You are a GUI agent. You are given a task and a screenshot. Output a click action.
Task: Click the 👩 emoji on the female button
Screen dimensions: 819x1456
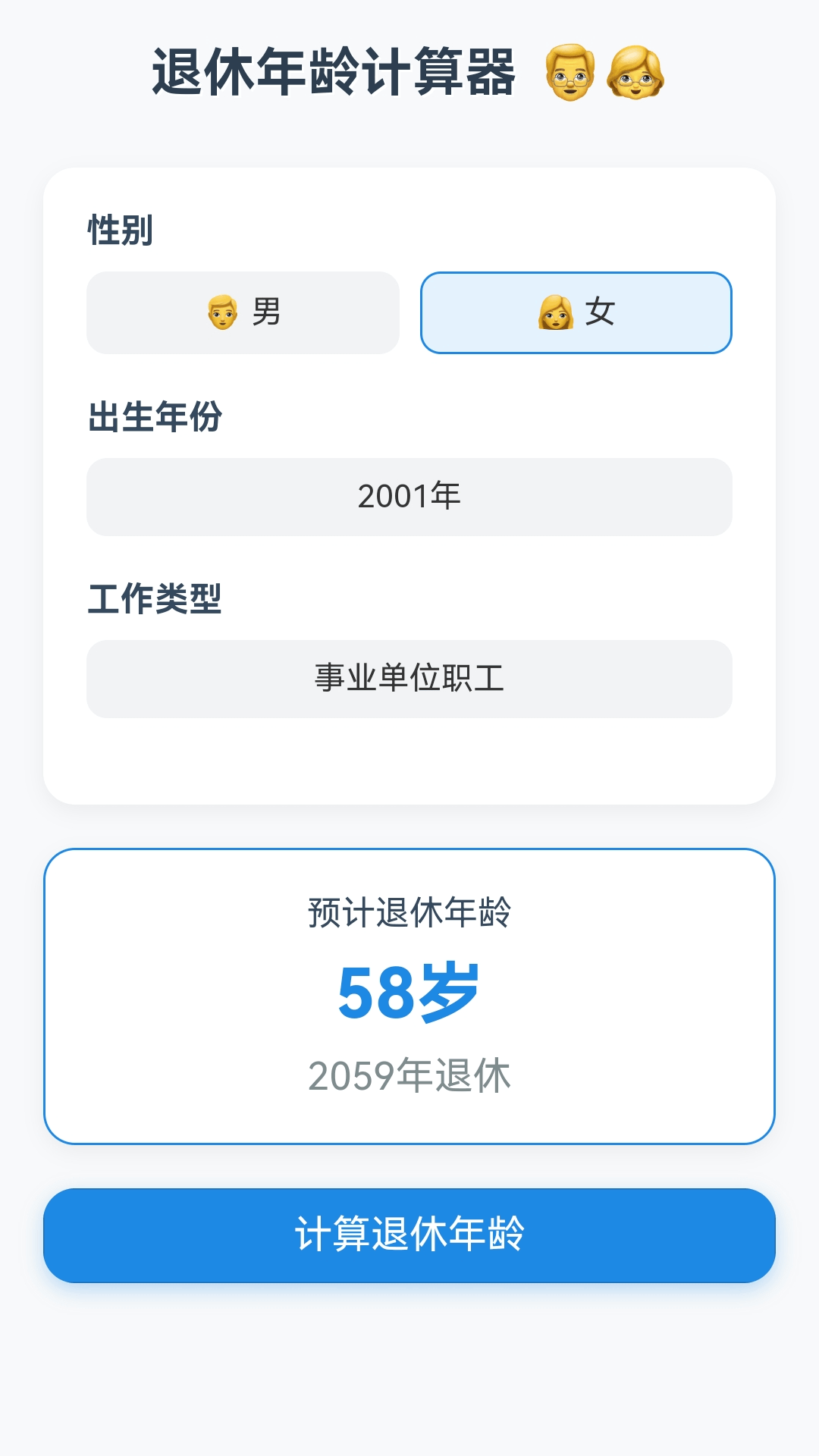click(x=556, y=312)
